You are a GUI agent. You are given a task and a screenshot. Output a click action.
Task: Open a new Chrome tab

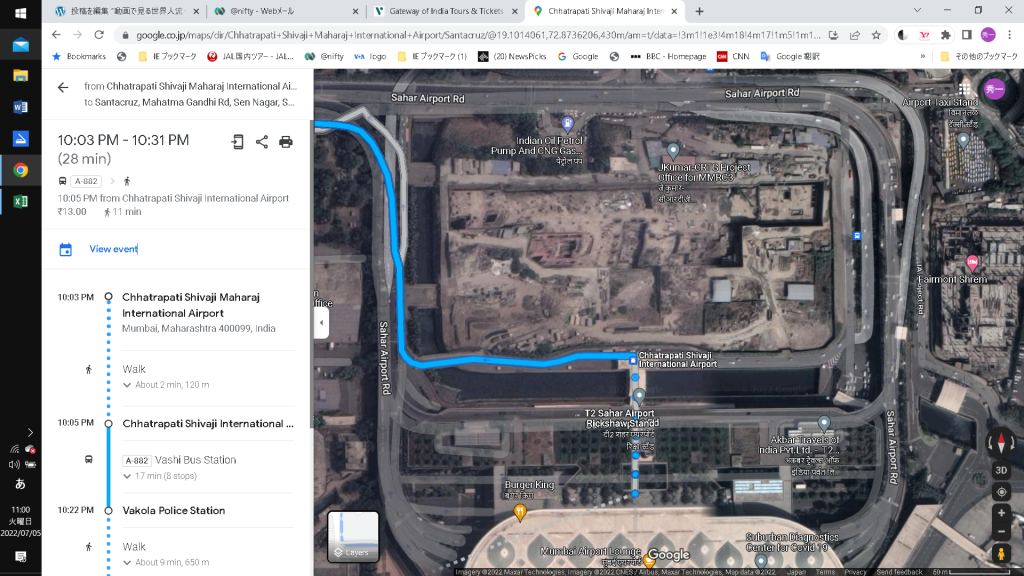[x=699, y=11]
